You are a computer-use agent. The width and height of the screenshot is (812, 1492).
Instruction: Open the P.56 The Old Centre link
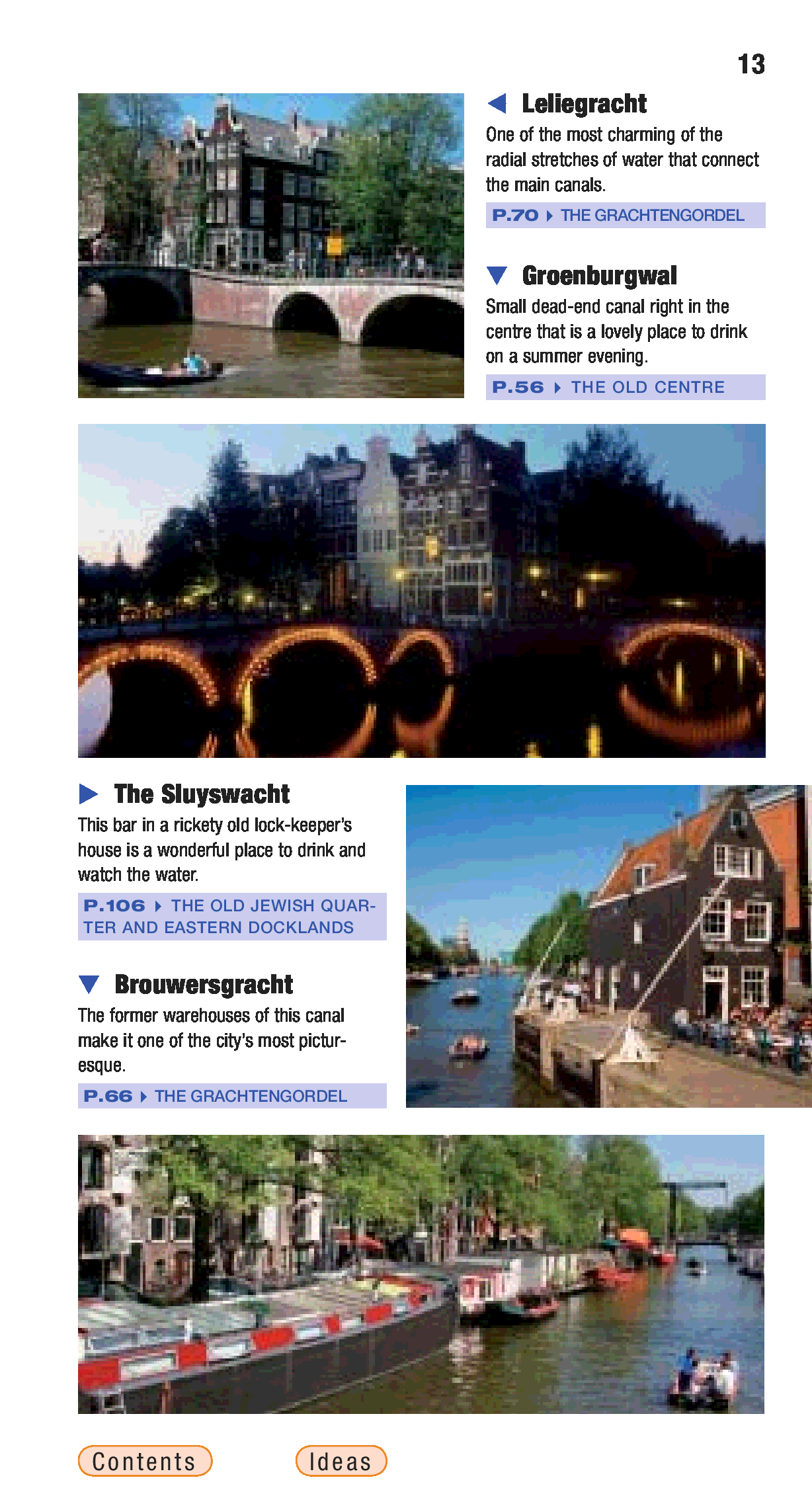[624, 388]
